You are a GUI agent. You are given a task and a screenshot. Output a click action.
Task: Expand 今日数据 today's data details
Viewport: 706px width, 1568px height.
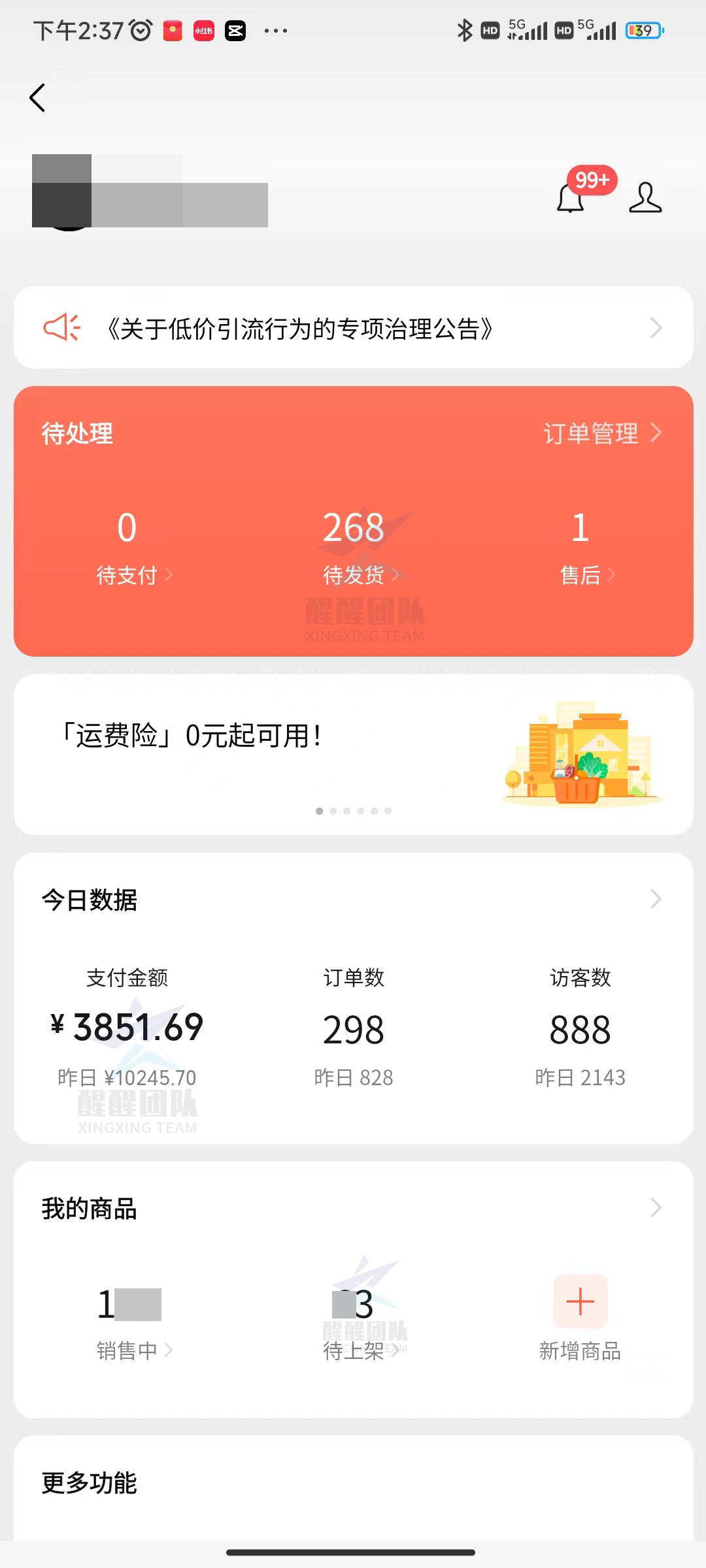(655, 900)
